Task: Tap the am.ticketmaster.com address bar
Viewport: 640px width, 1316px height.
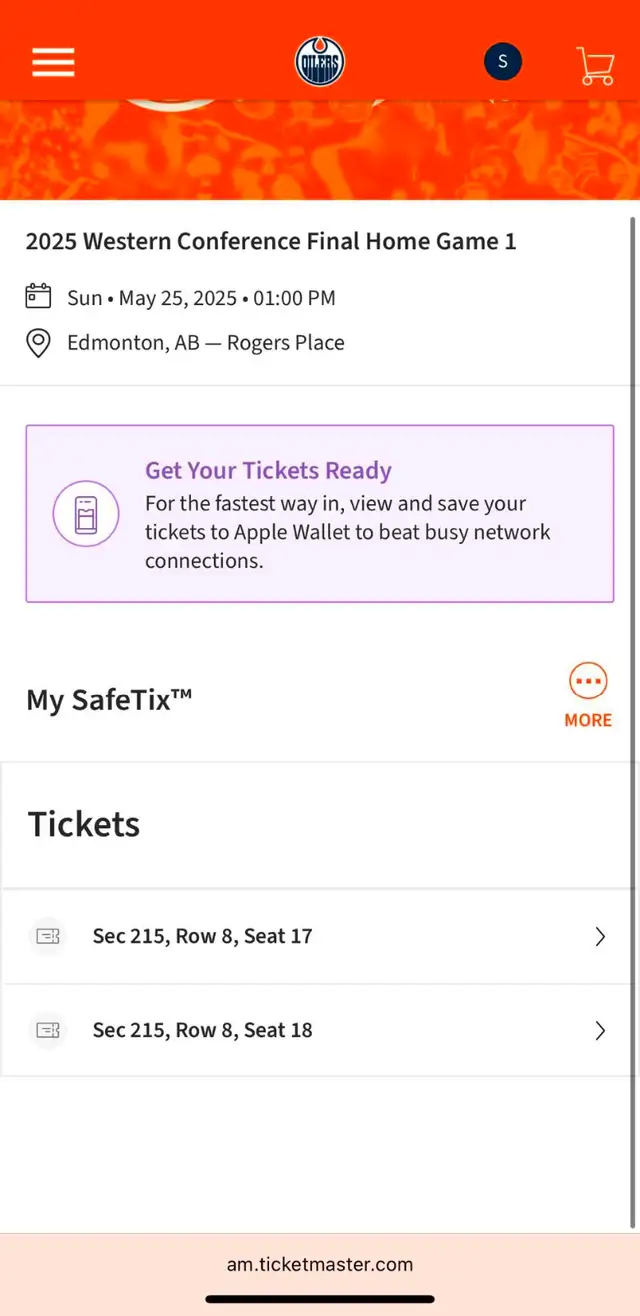Action: pyautogui.click(x=320, y=1264)
